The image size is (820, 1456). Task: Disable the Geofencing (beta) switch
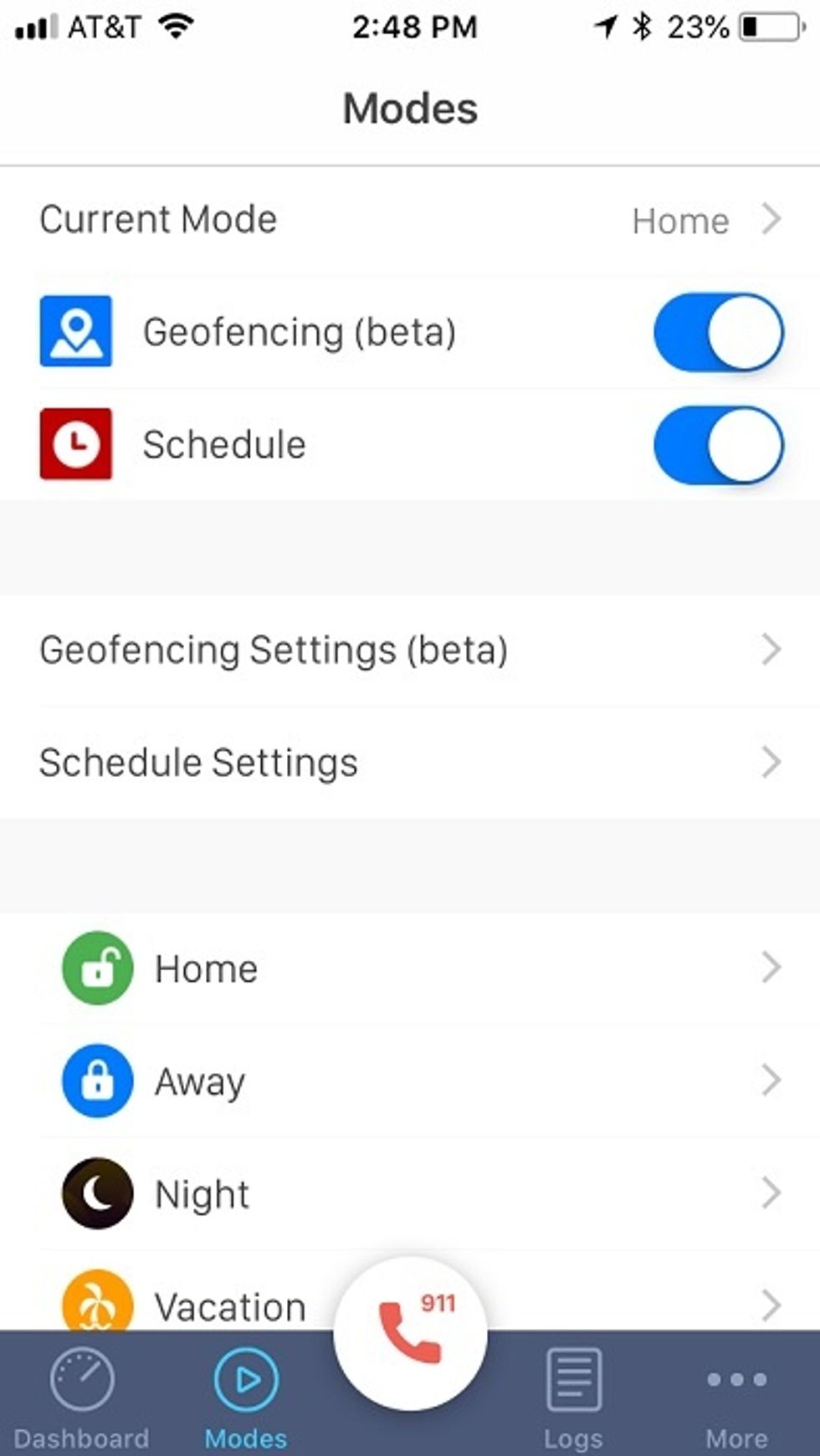click(718, 332)
